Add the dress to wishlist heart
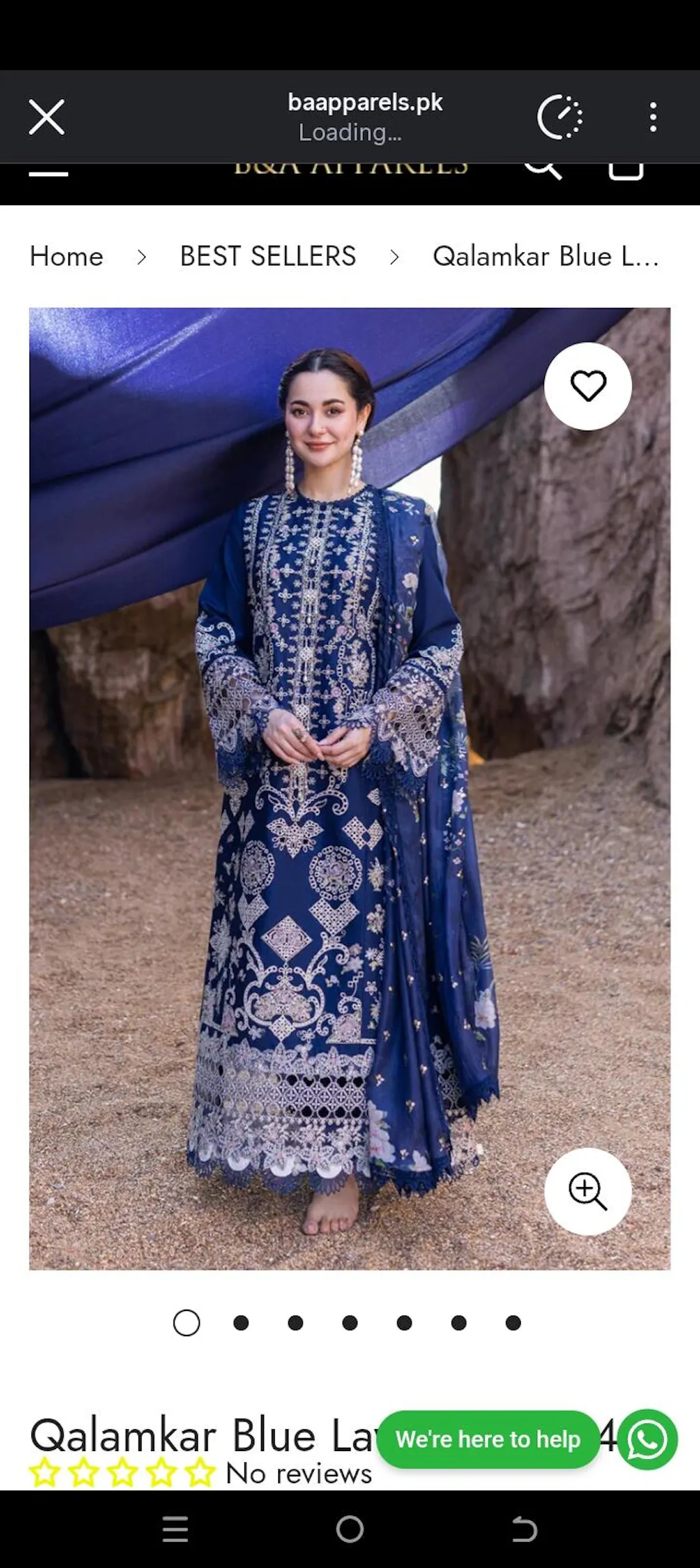The width and height of the screenshot is (700, 1568). pos(588,386)
